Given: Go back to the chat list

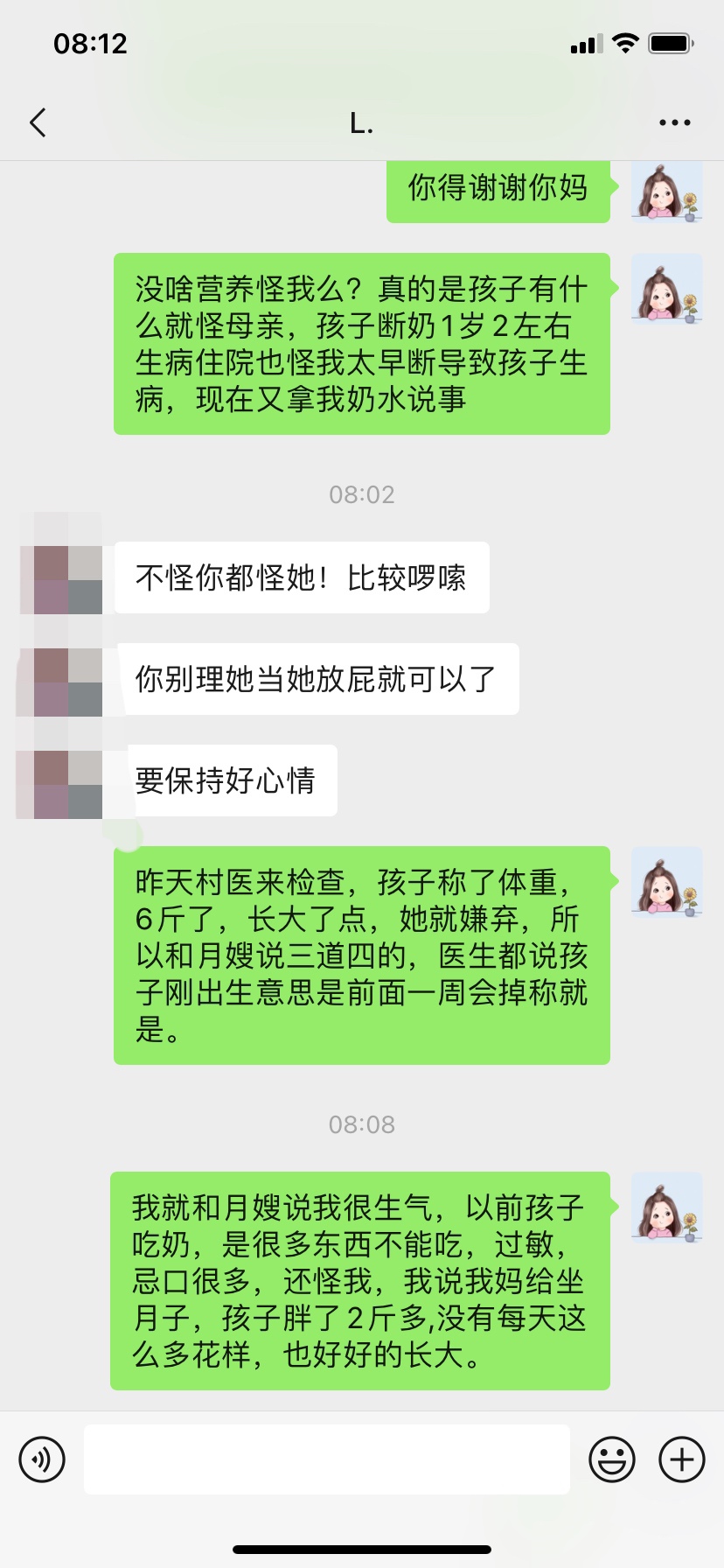Looking at the screenshot, I should point(38,122).
